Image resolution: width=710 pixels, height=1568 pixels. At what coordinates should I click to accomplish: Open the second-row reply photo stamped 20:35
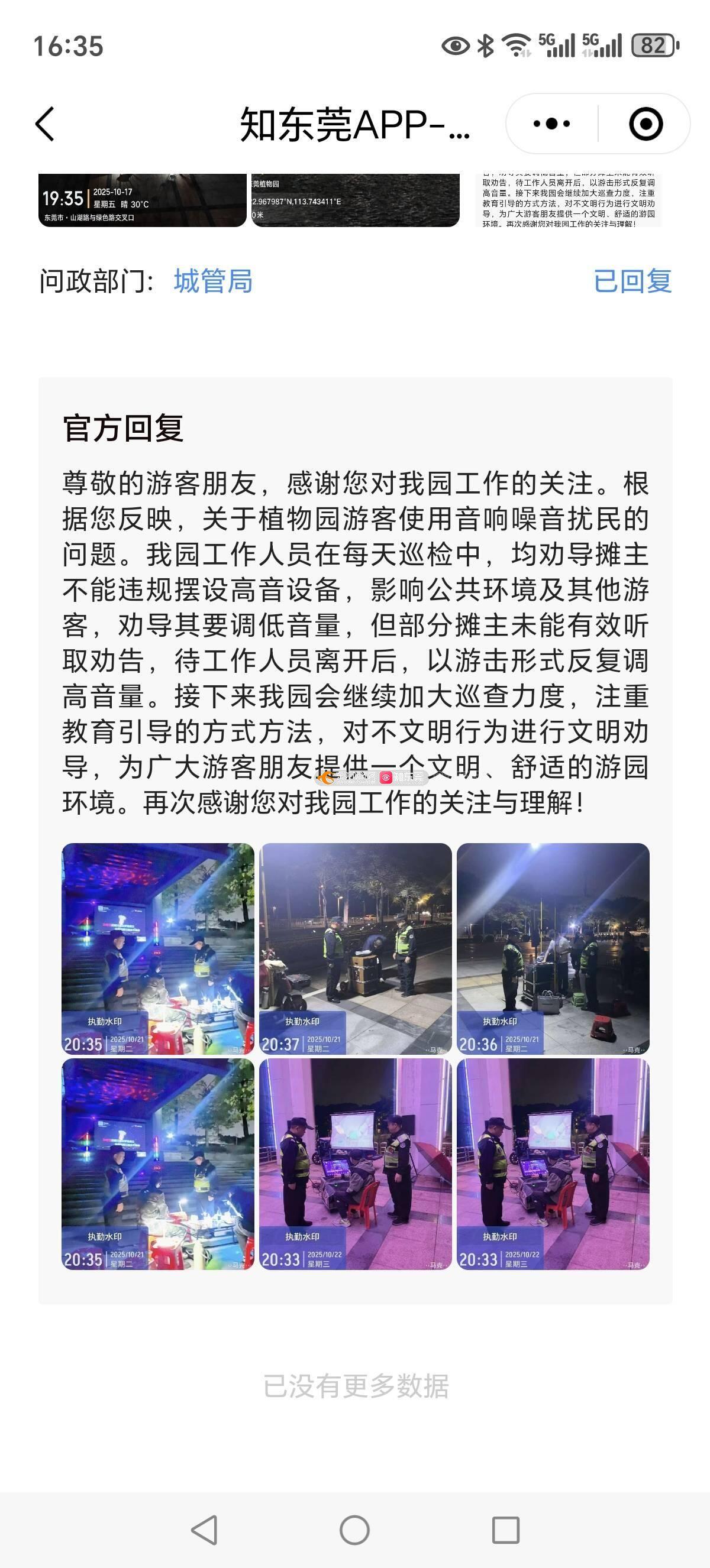[x=158, y=1164]
